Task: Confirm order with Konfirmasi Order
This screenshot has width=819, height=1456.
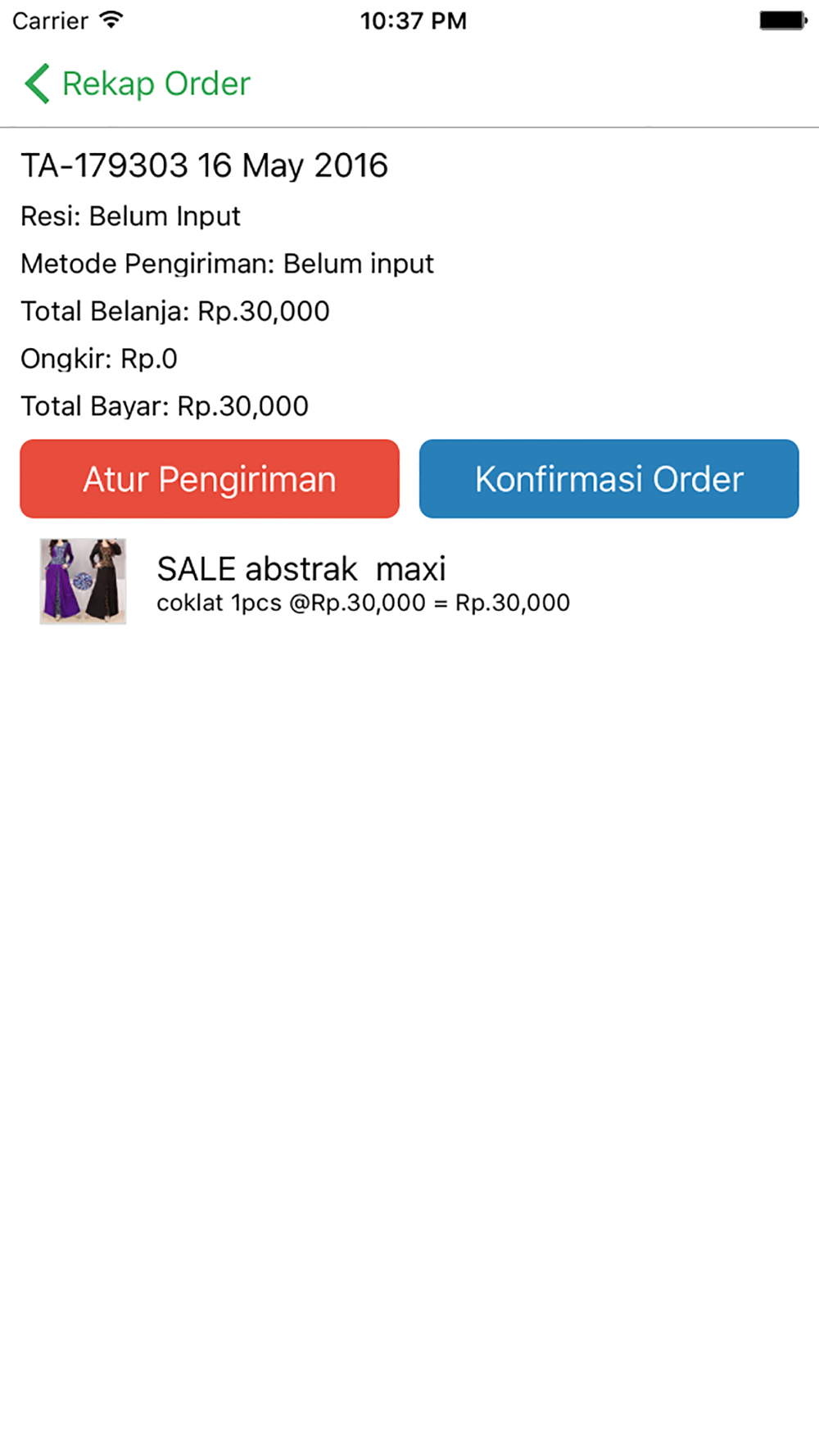Action: [x=609, y=479]
